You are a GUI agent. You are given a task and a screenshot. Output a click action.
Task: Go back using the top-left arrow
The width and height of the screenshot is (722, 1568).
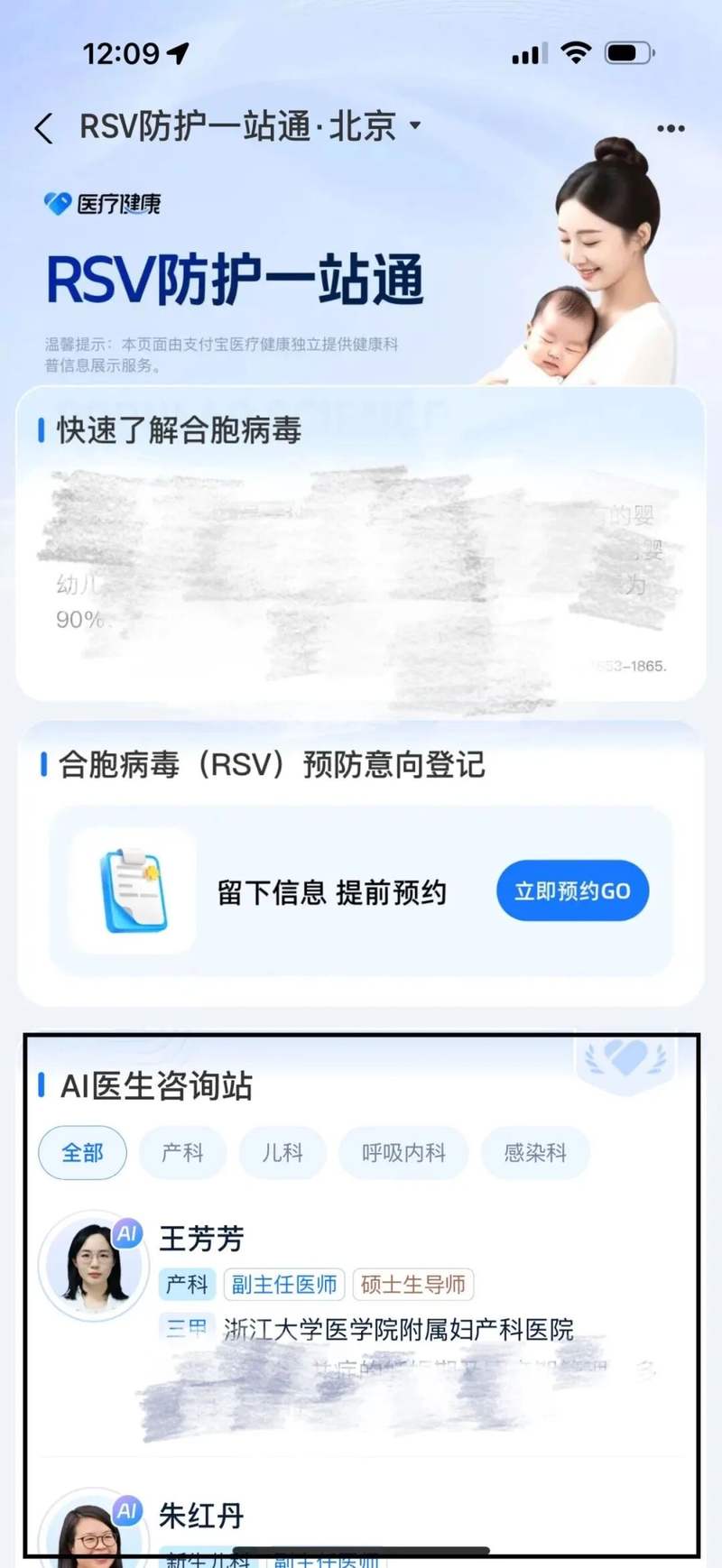click(x=43, y=128)
